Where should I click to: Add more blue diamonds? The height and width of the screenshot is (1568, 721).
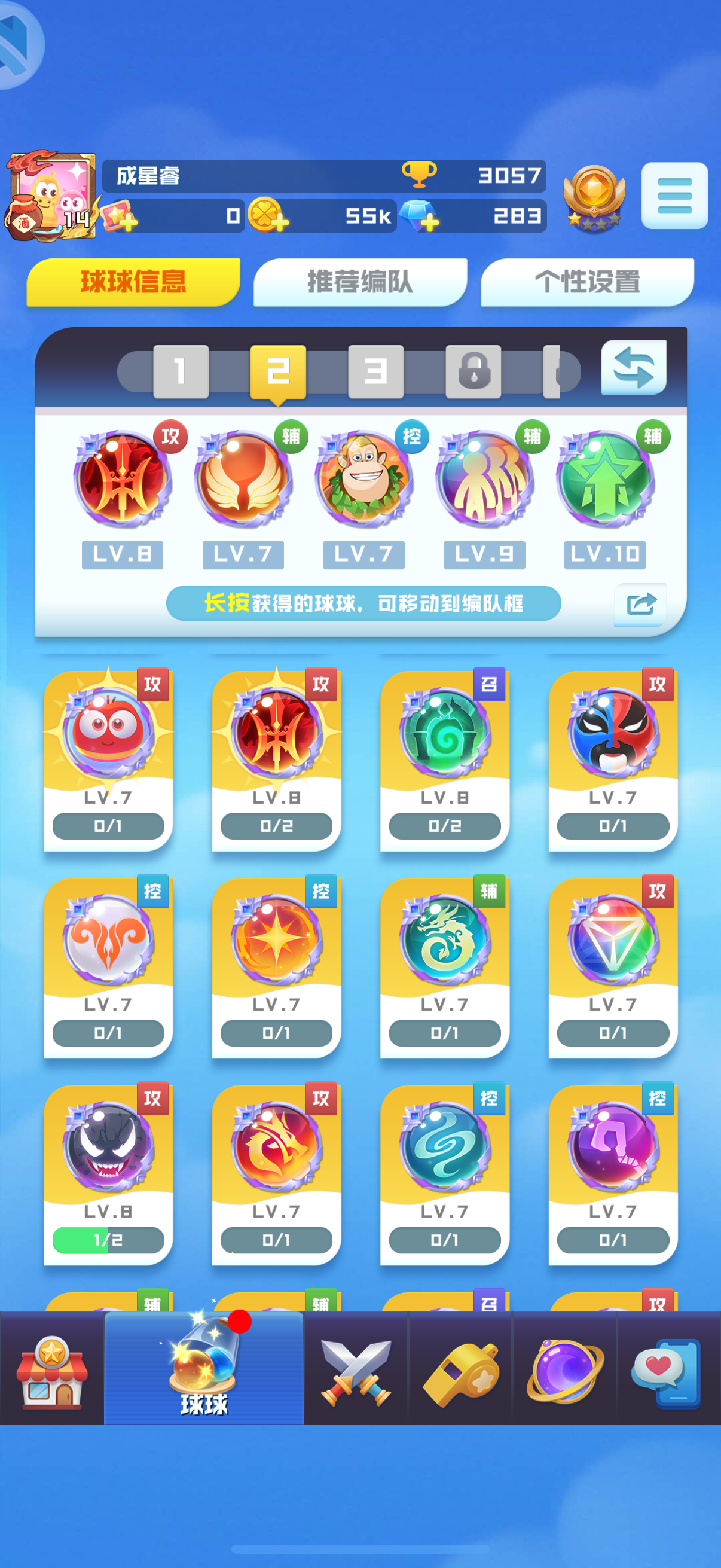[x=419, y=216]
